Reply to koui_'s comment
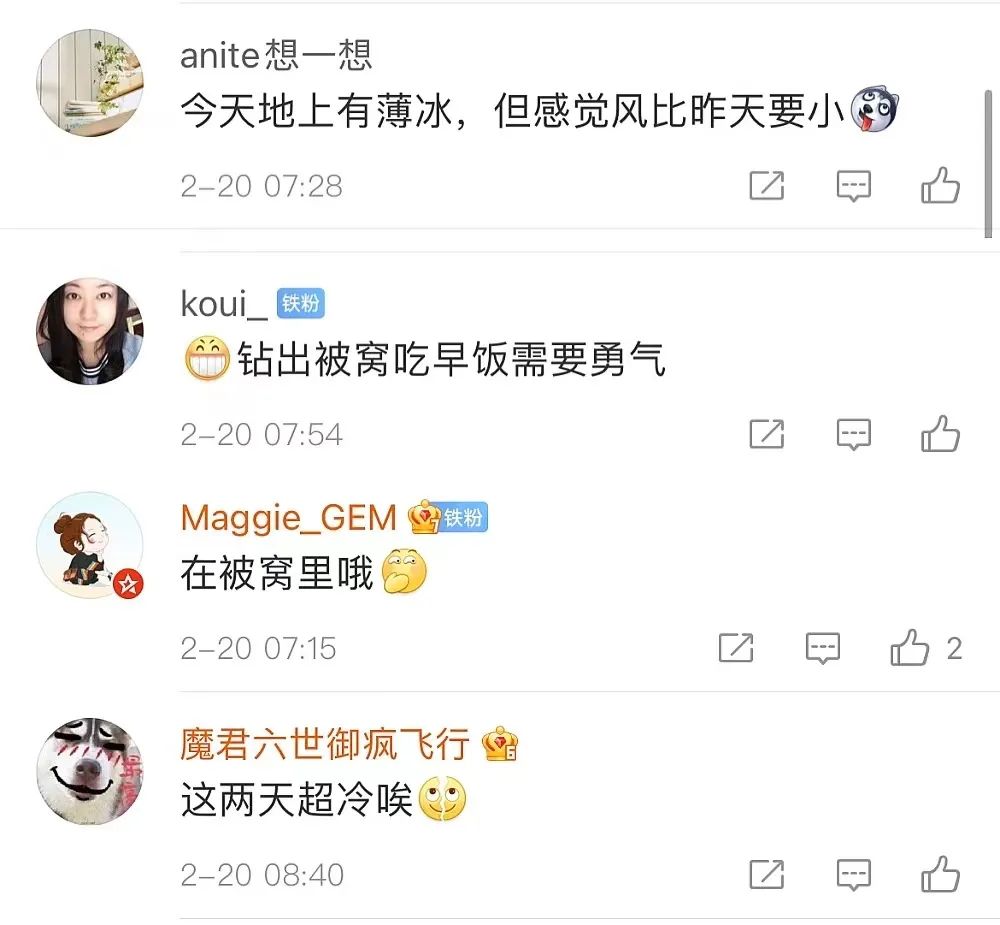The height and width of the screenshot is (925, 1000). [x=853, y=434]
